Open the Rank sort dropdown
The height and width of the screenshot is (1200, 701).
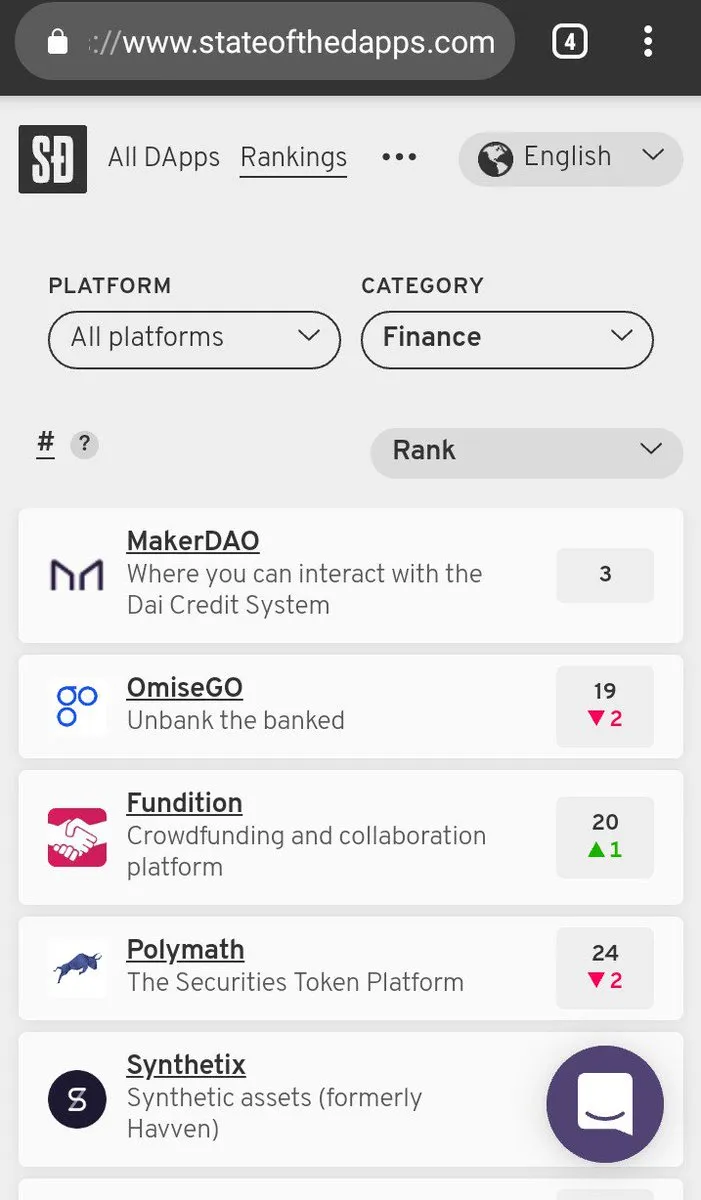(527, 452)
